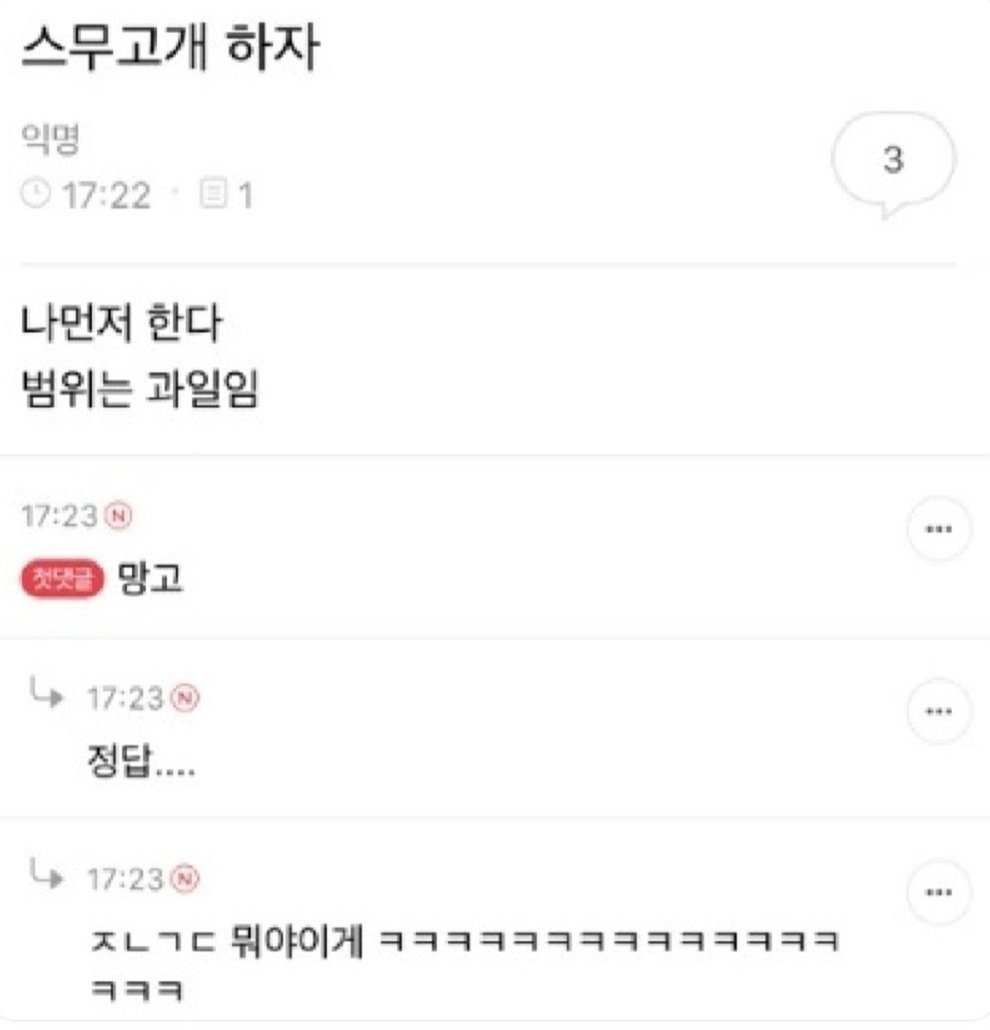
Task: Open options menu for the 정답.... reply
Action: click(938, 711)
